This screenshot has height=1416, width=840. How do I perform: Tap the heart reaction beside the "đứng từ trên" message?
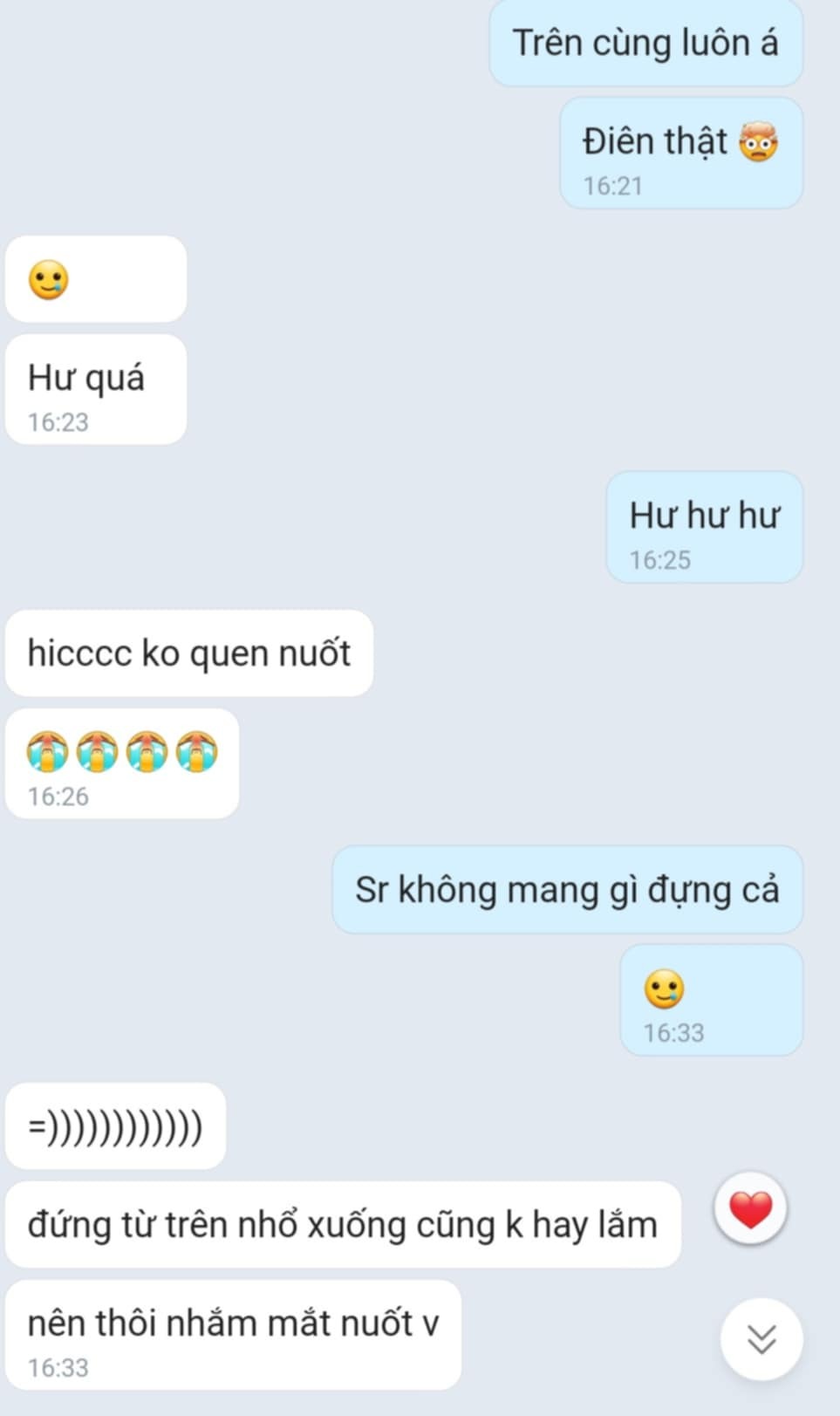[750, 1210]
